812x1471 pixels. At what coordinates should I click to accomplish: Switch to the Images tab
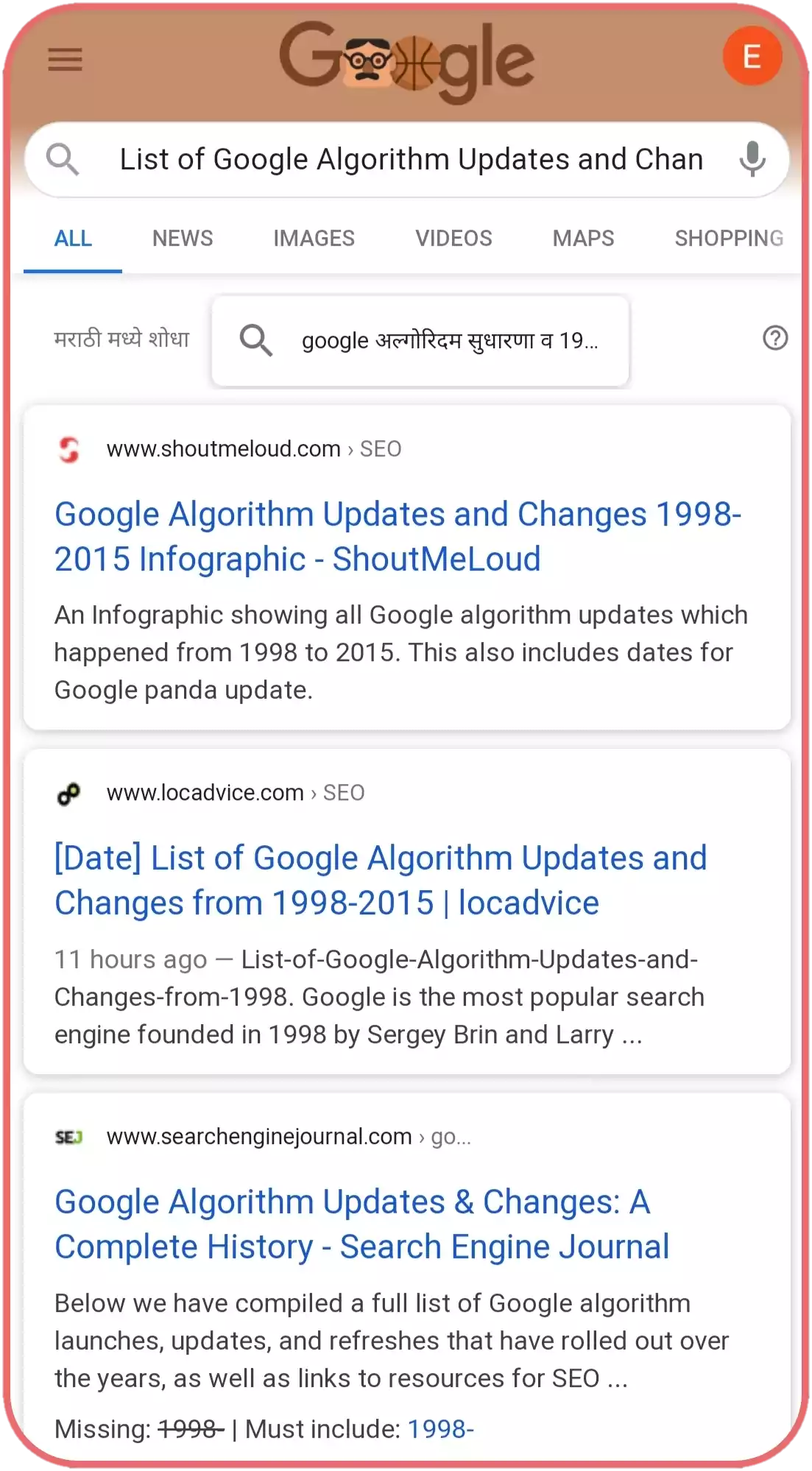[314, 239]
